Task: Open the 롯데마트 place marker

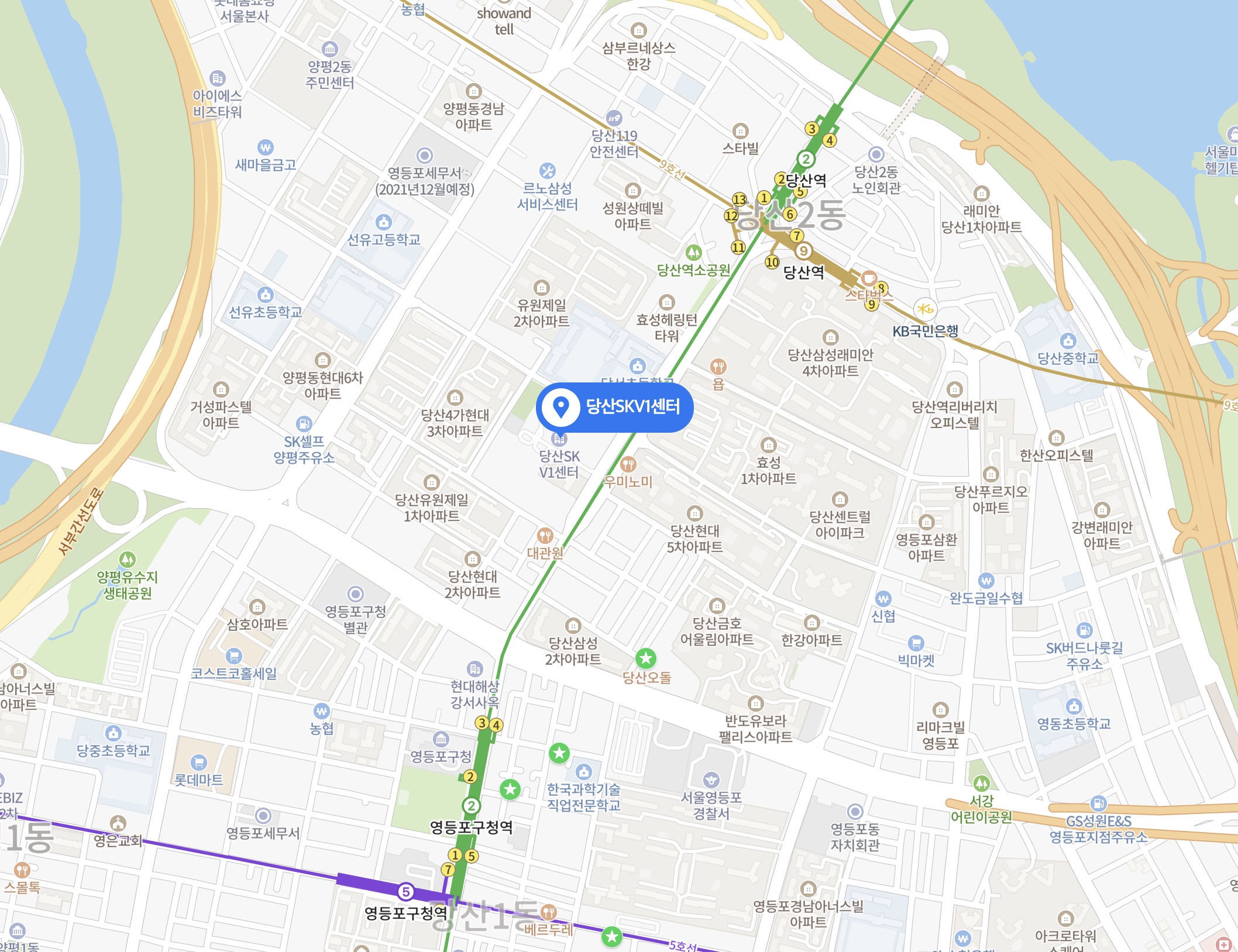Action: [x=199, y=763]
